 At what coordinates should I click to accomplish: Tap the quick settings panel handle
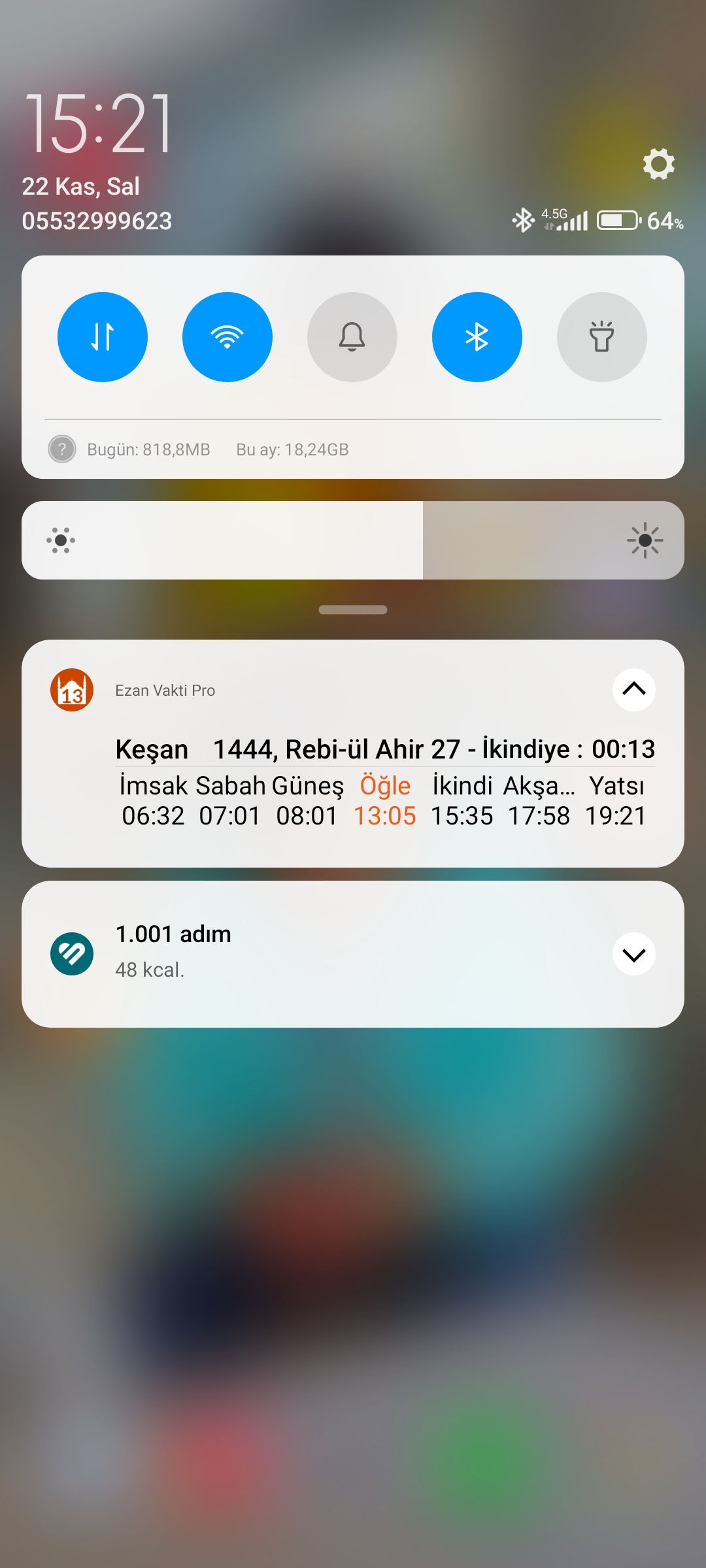(353, 610)
